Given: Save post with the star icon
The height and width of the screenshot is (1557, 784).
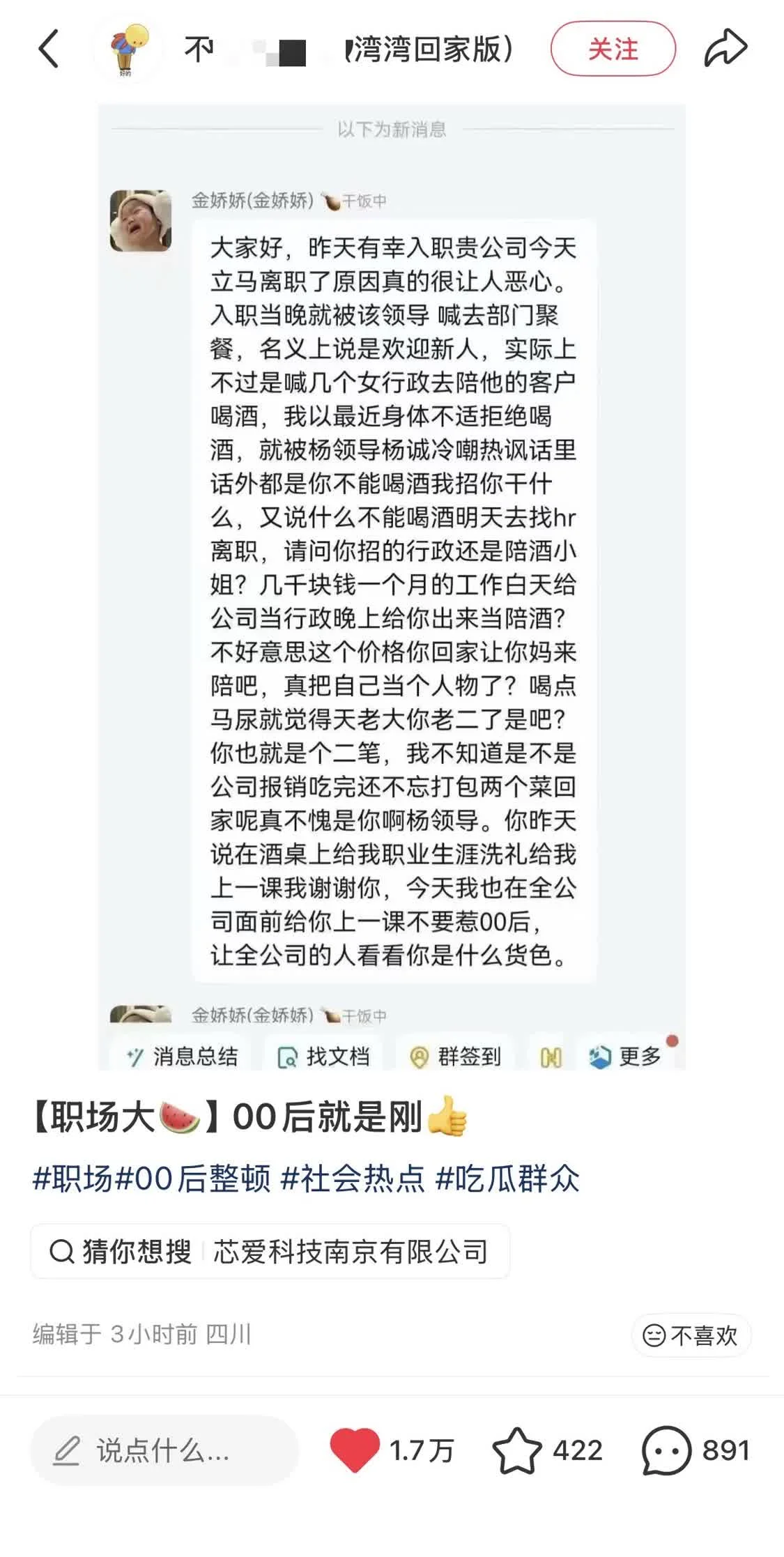Looking at the screenshot, I should click(517, 1450).
